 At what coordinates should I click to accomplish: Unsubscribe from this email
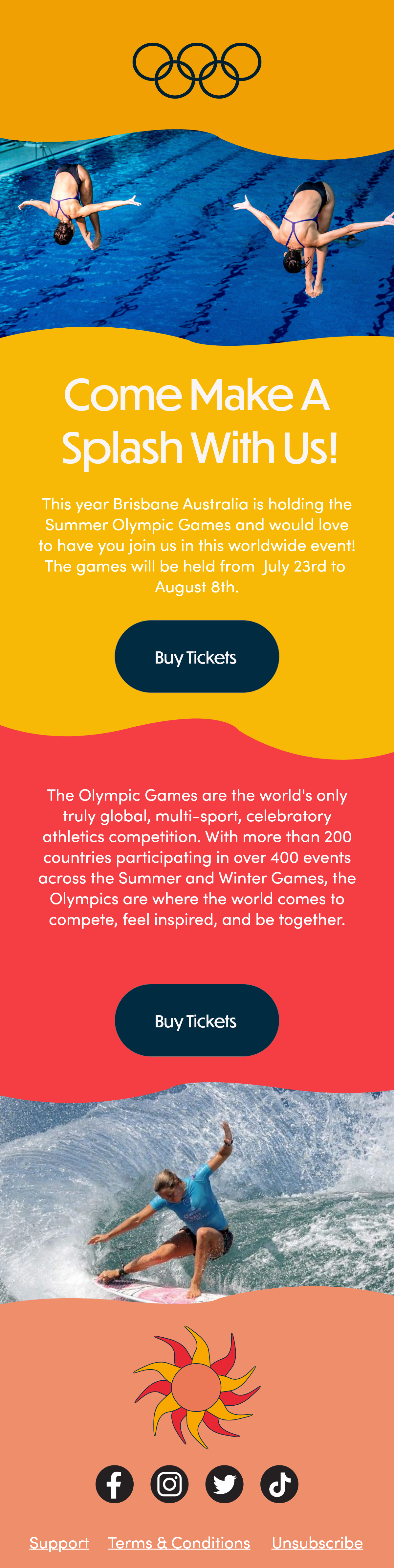pos(317,1542)
